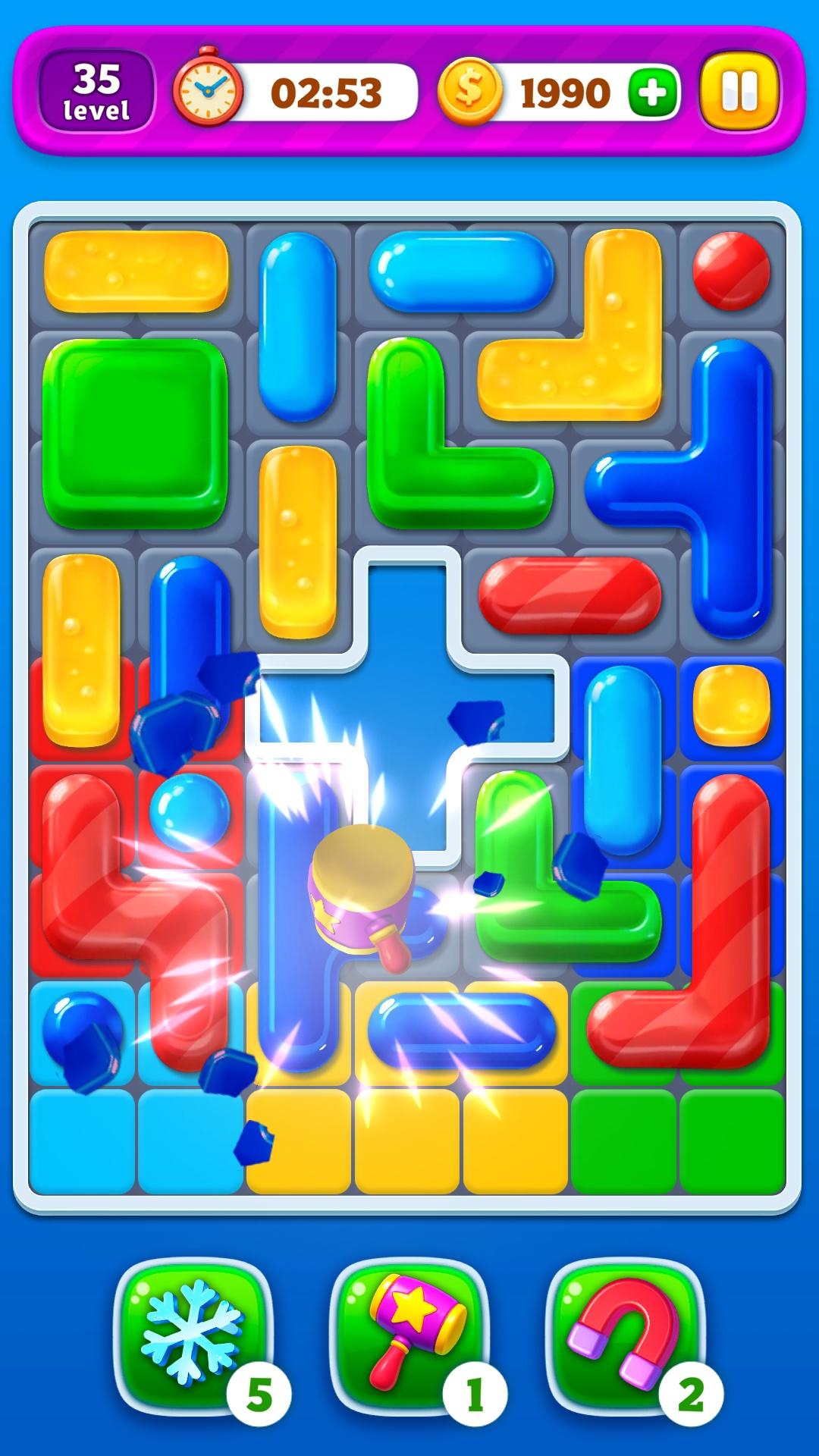Tap the small red ball block
This screenshot has height=1456, width=819.
pyautogui.click(x=731, y=271)
